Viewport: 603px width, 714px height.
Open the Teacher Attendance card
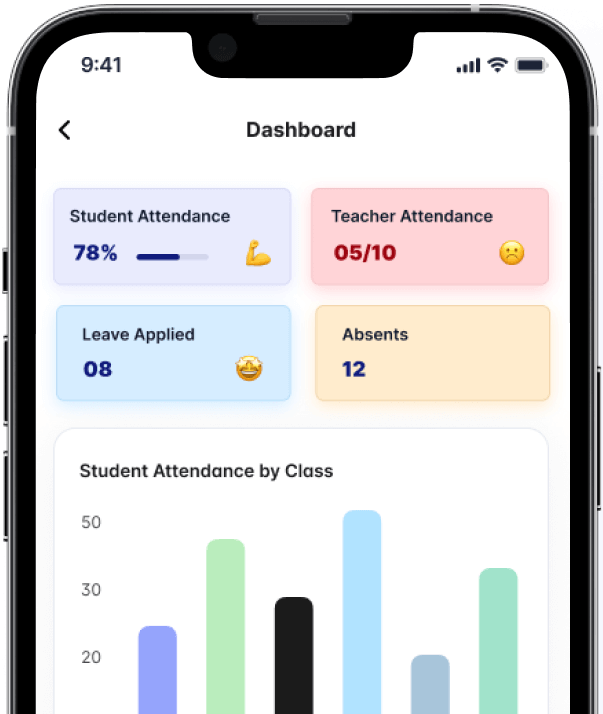(x=429, y=236)
